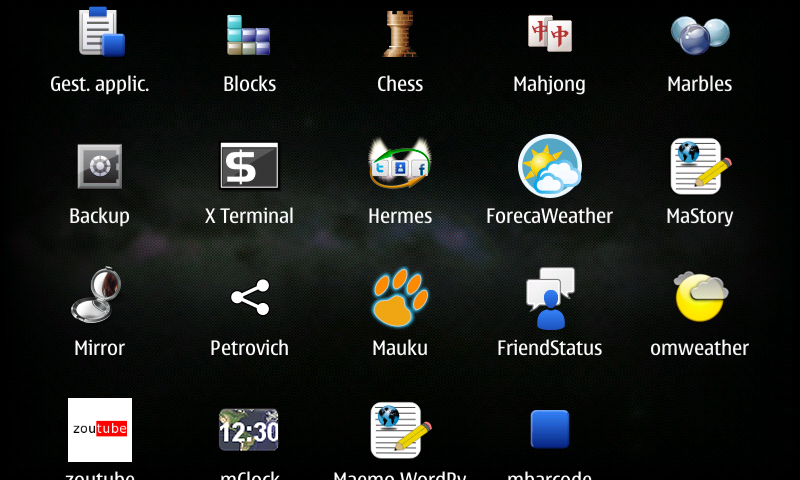Launch the MaStory app

[699, 167]
